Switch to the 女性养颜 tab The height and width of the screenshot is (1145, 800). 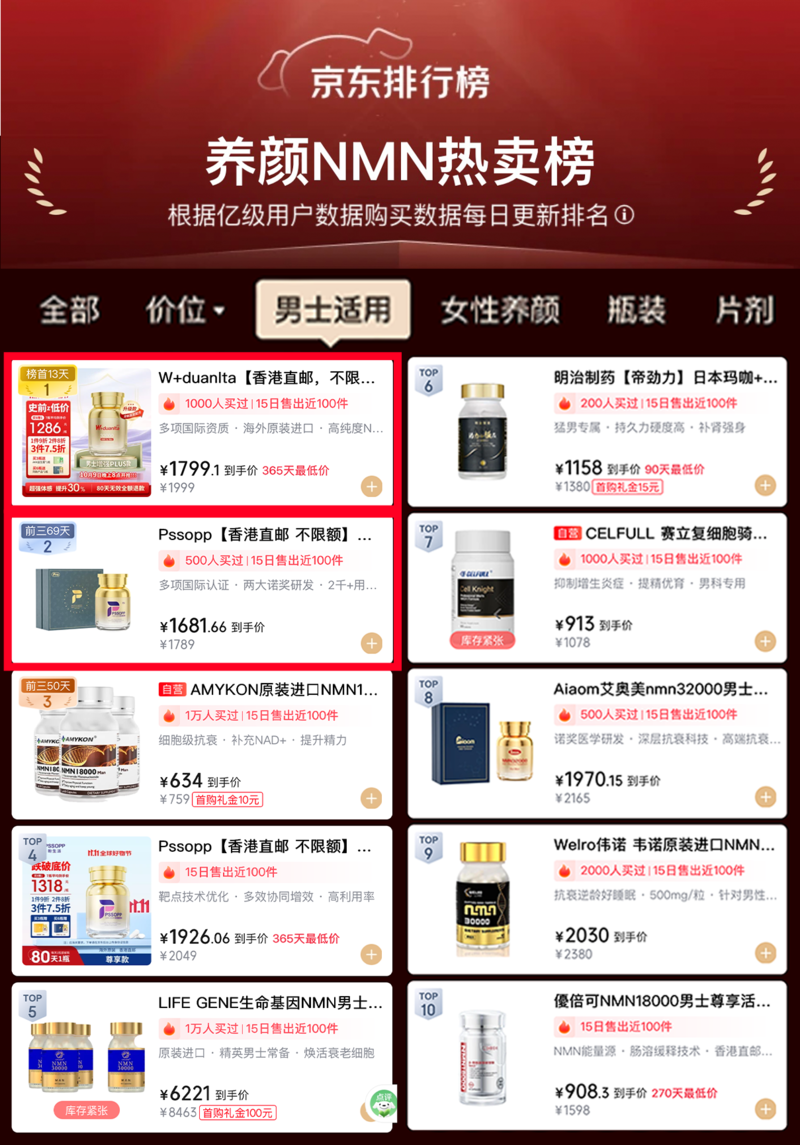pos(500,309)
